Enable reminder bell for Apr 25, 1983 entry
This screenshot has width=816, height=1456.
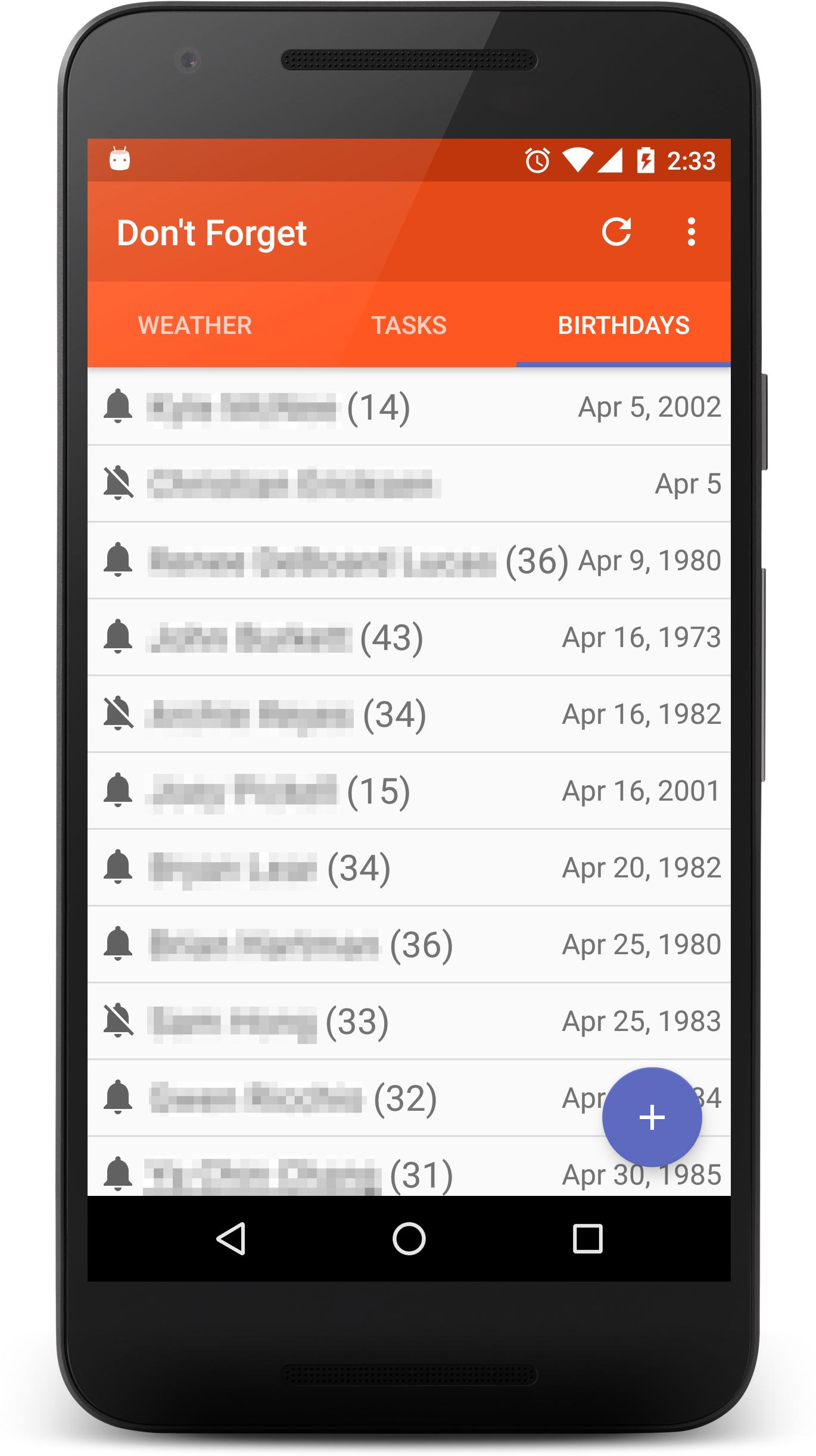pyautogui.click(x=118, y=1021)
